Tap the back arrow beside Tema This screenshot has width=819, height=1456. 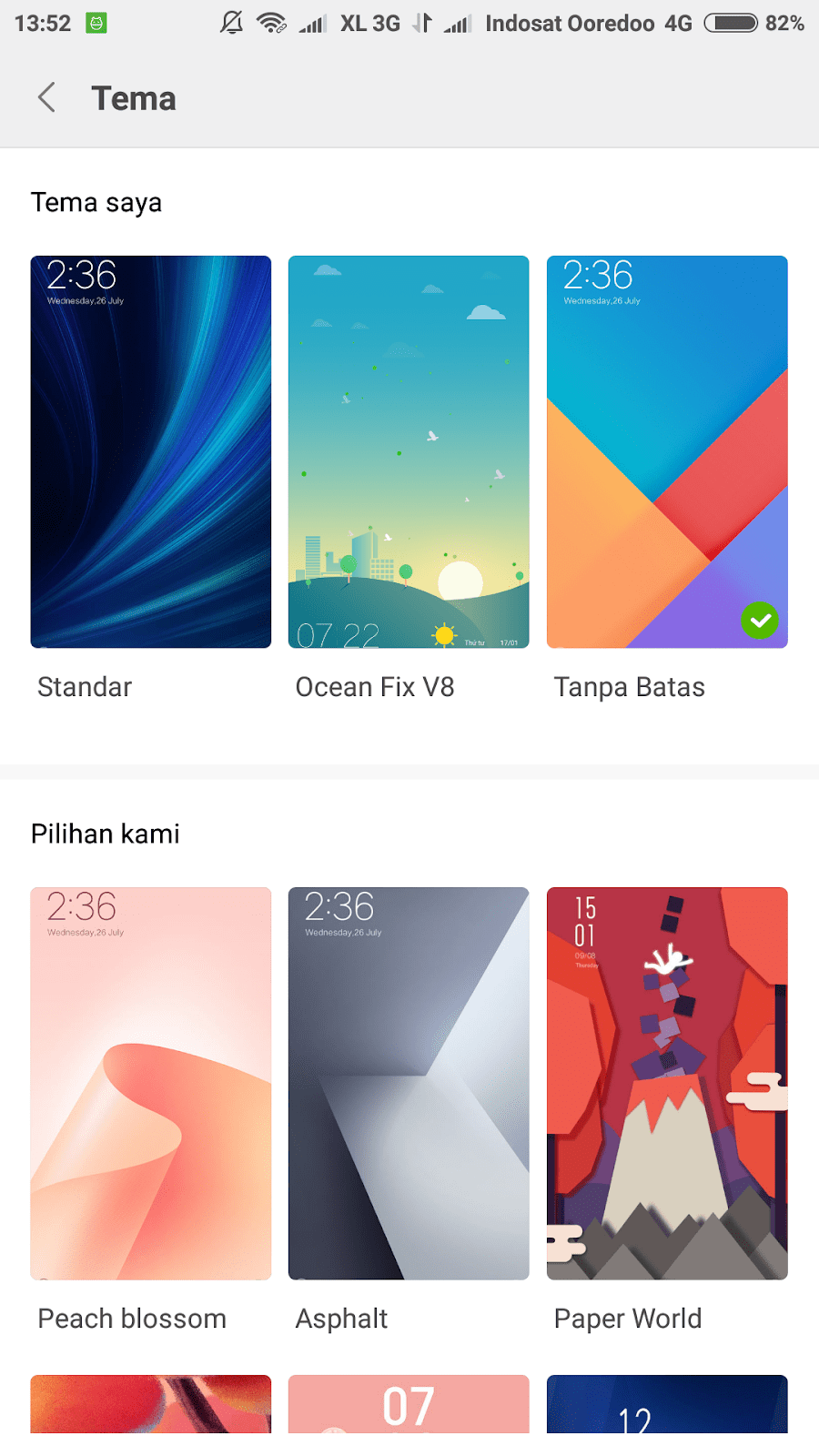45,97
